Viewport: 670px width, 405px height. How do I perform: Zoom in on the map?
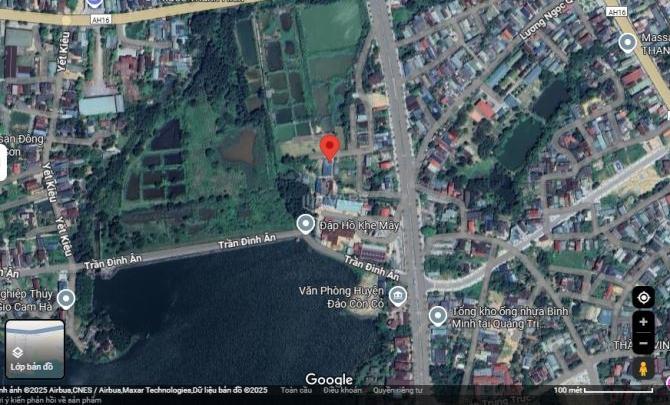pos(643,322)
